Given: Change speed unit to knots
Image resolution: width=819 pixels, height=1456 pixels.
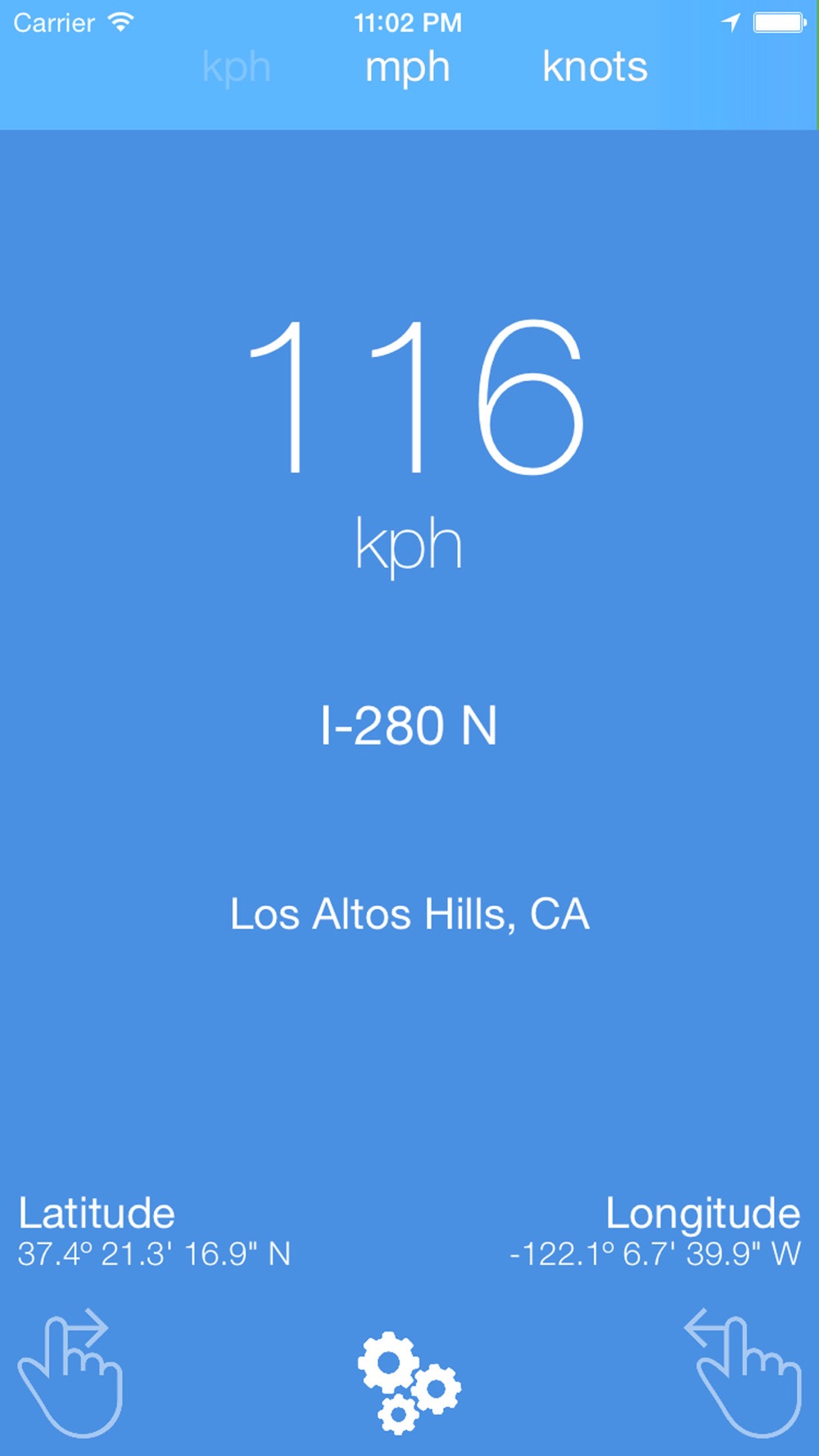Looking at the screenshot, I should 595,67.
